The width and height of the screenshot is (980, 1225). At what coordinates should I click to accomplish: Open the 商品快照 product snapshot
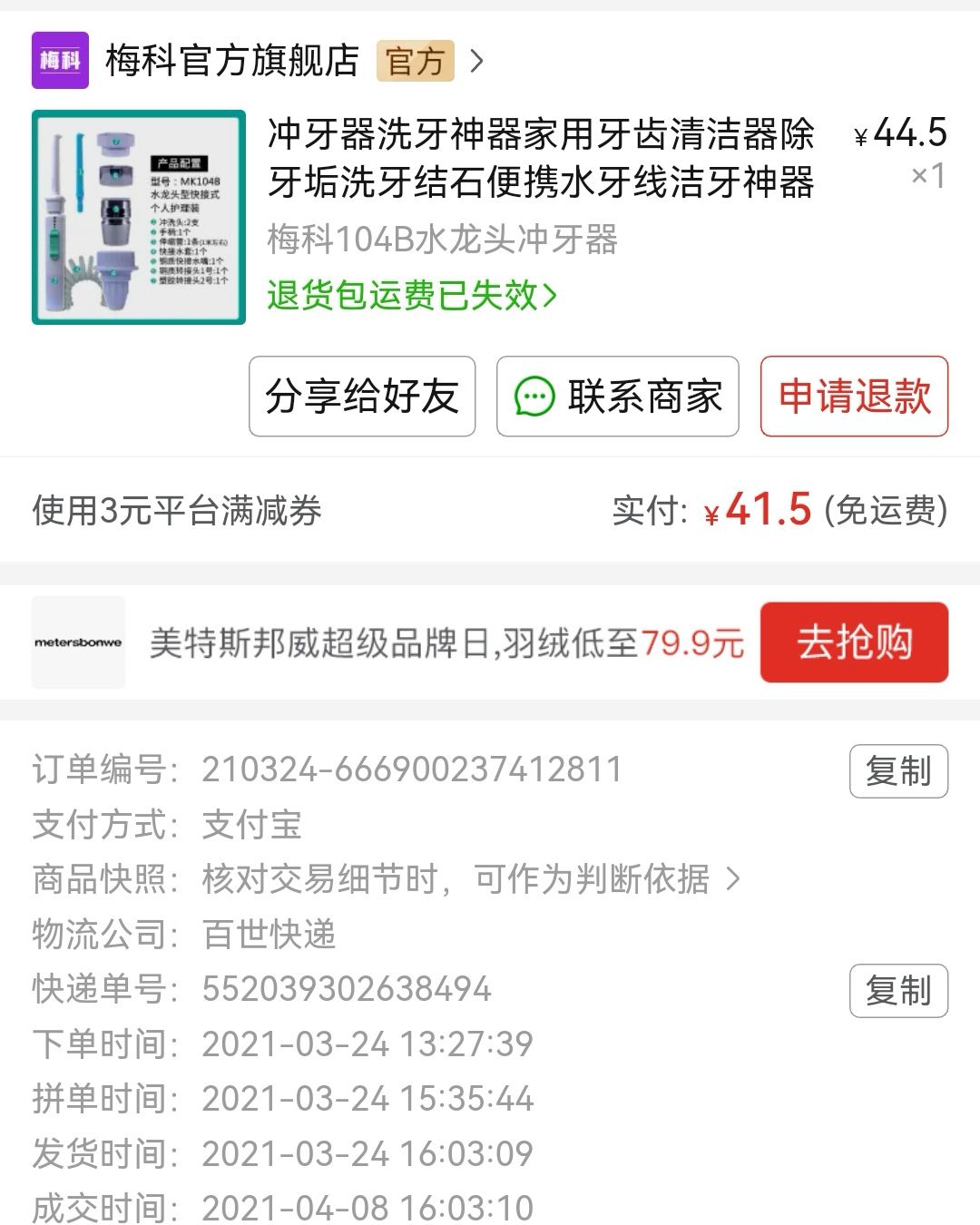472,878
